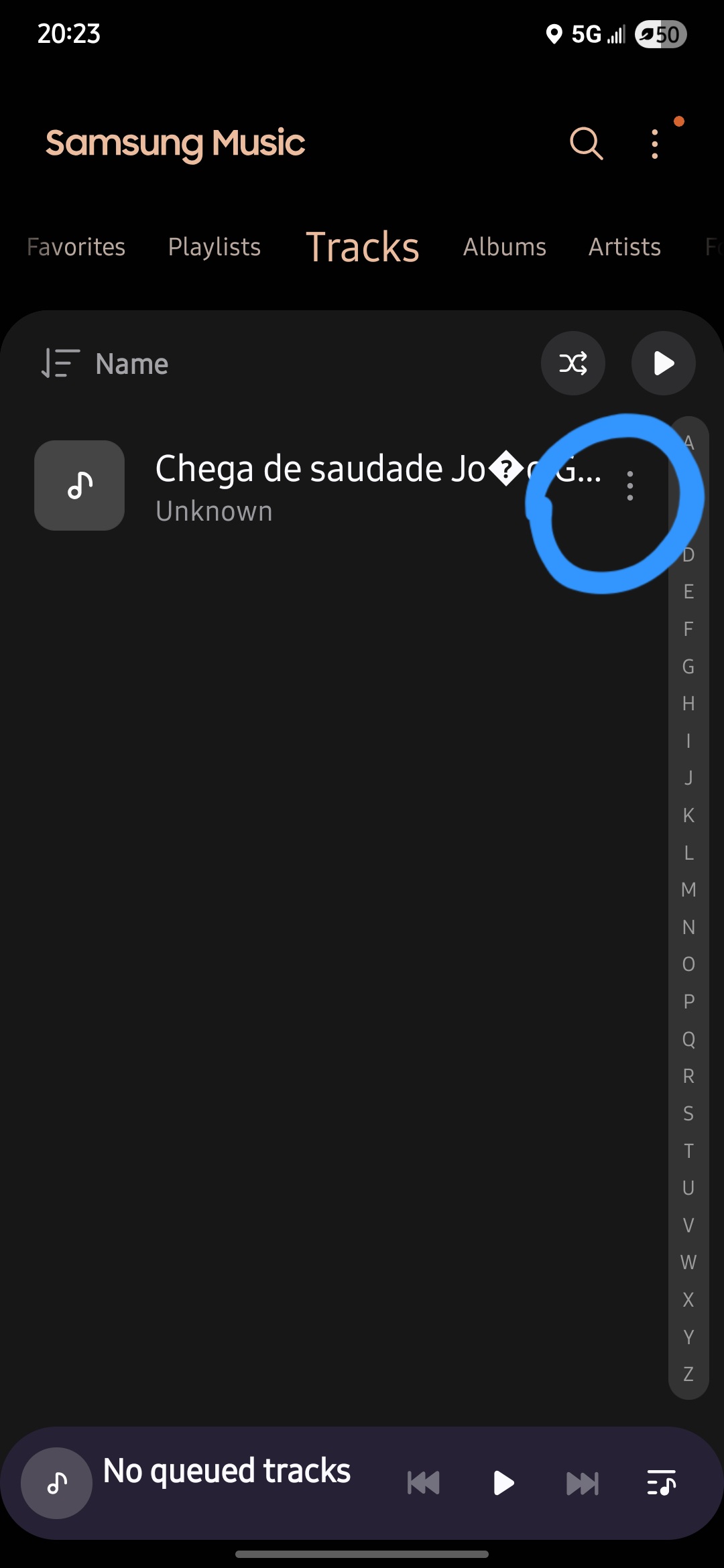
Task: Switch to the Albums tab
Action: pyautogui.click(x=505, y=247)
